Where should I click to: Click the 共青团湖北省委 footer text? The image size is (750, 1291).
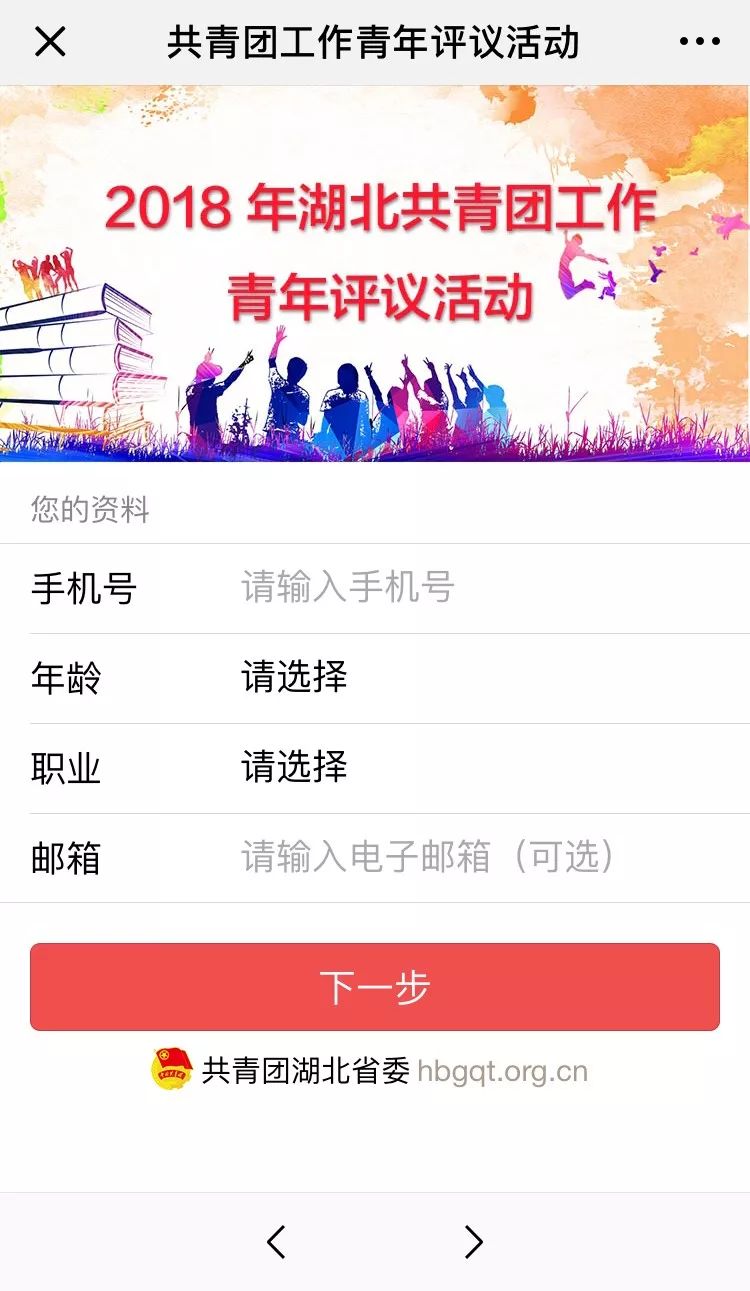[x=306, y=1068]
